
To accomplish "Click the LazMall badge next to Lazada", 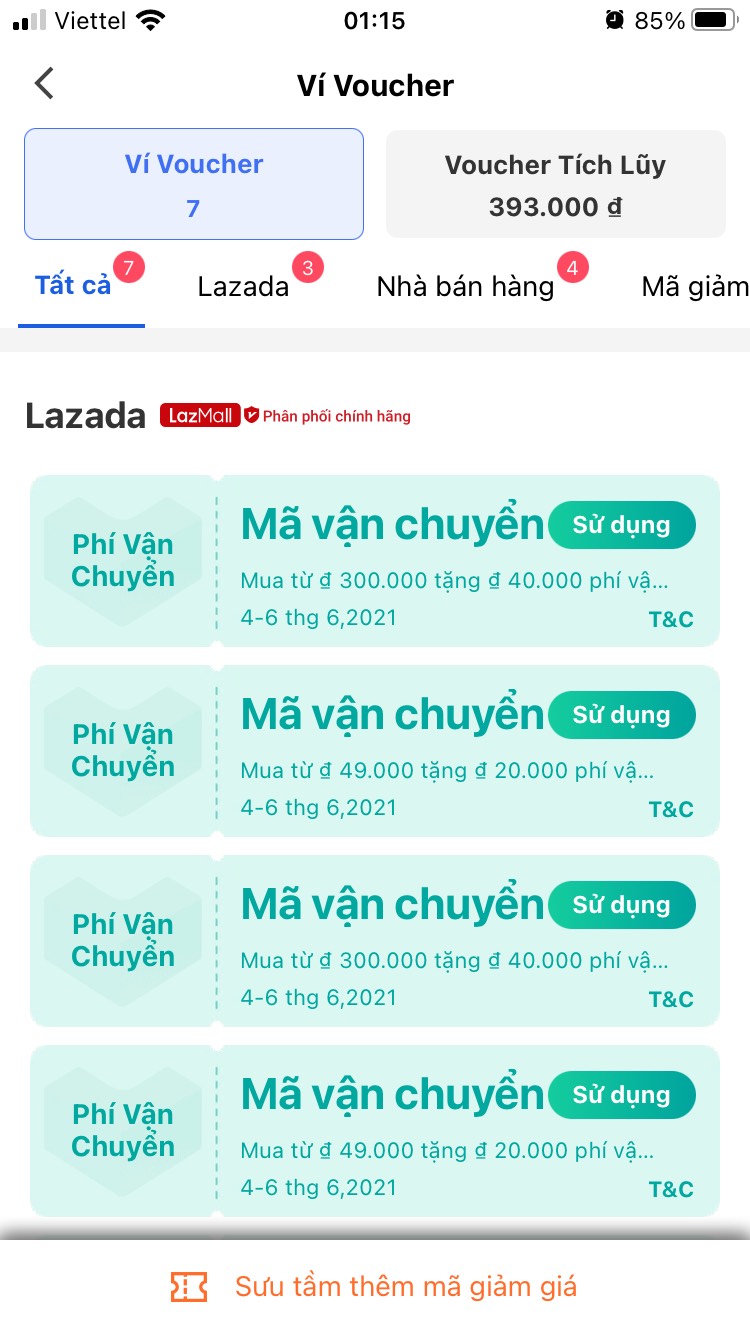I will 200,415.
